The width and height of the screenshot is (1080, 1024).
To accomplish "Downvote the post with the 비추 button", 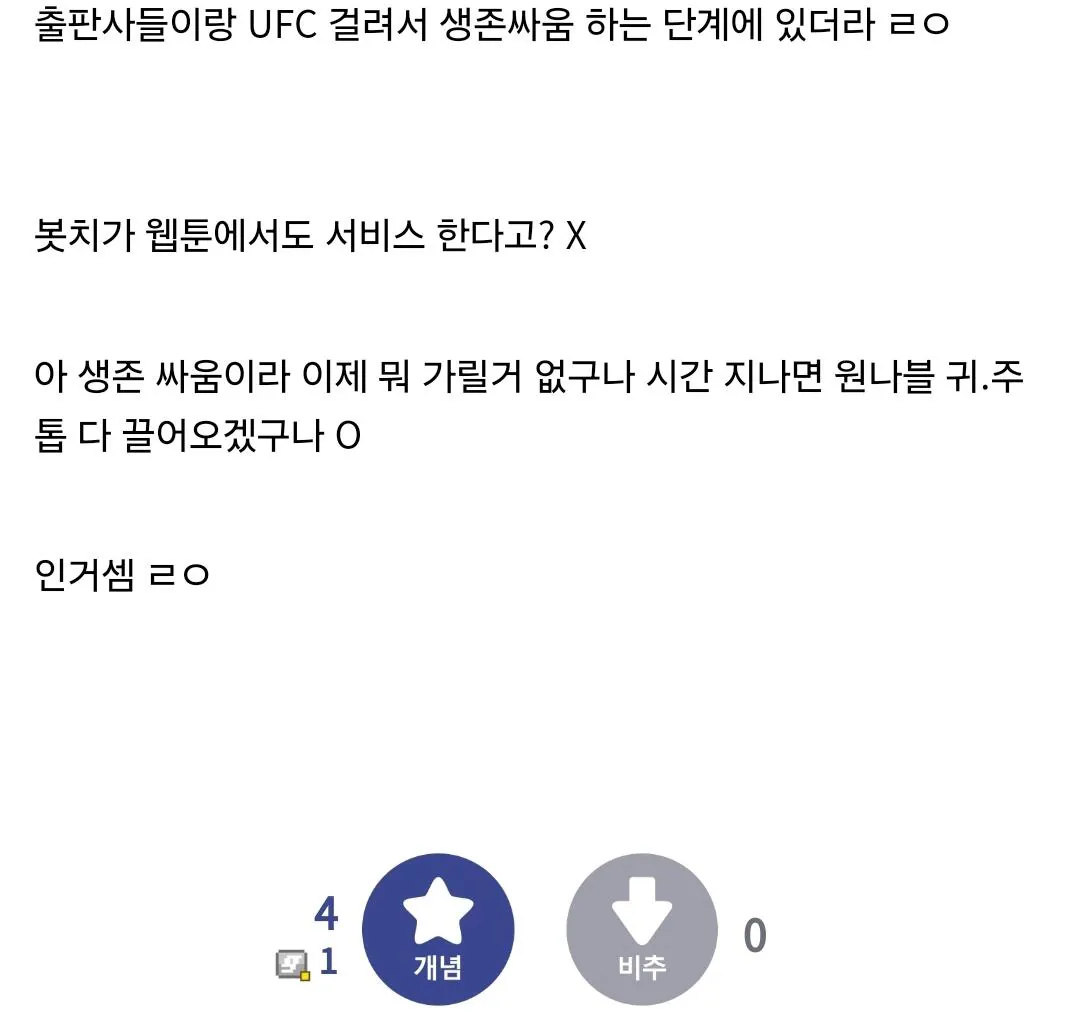I will (x=642, y=930).
